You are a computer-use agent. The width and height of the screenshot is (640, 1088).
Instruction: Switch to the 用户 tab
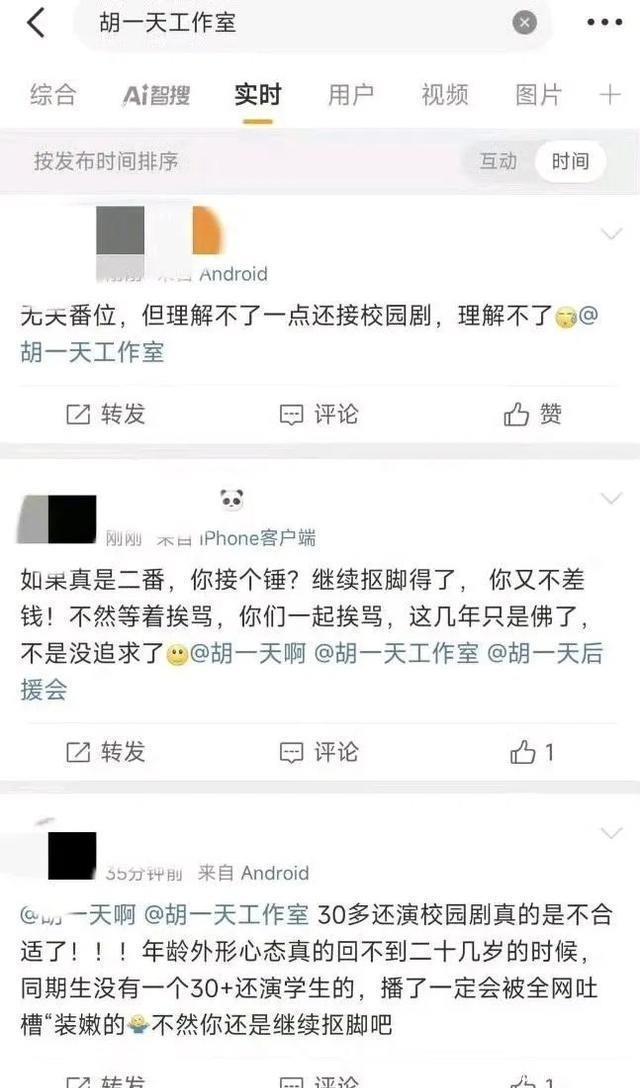(350, 95)
